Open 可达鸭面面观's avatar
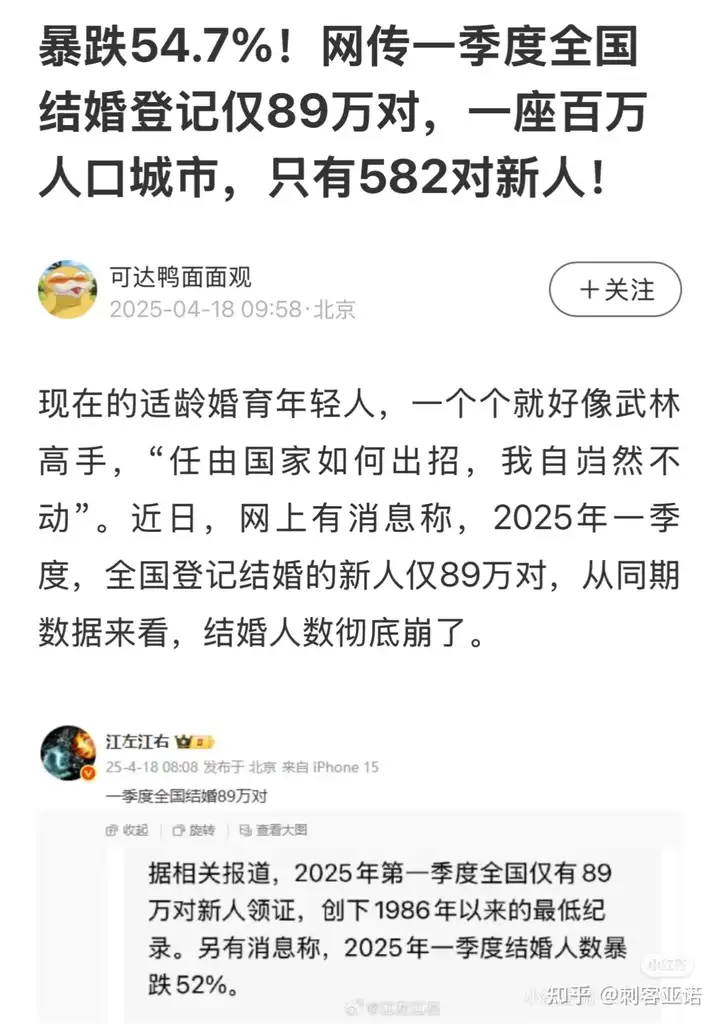The width and height of the screenshot is (720, 1024). [67, 290]
